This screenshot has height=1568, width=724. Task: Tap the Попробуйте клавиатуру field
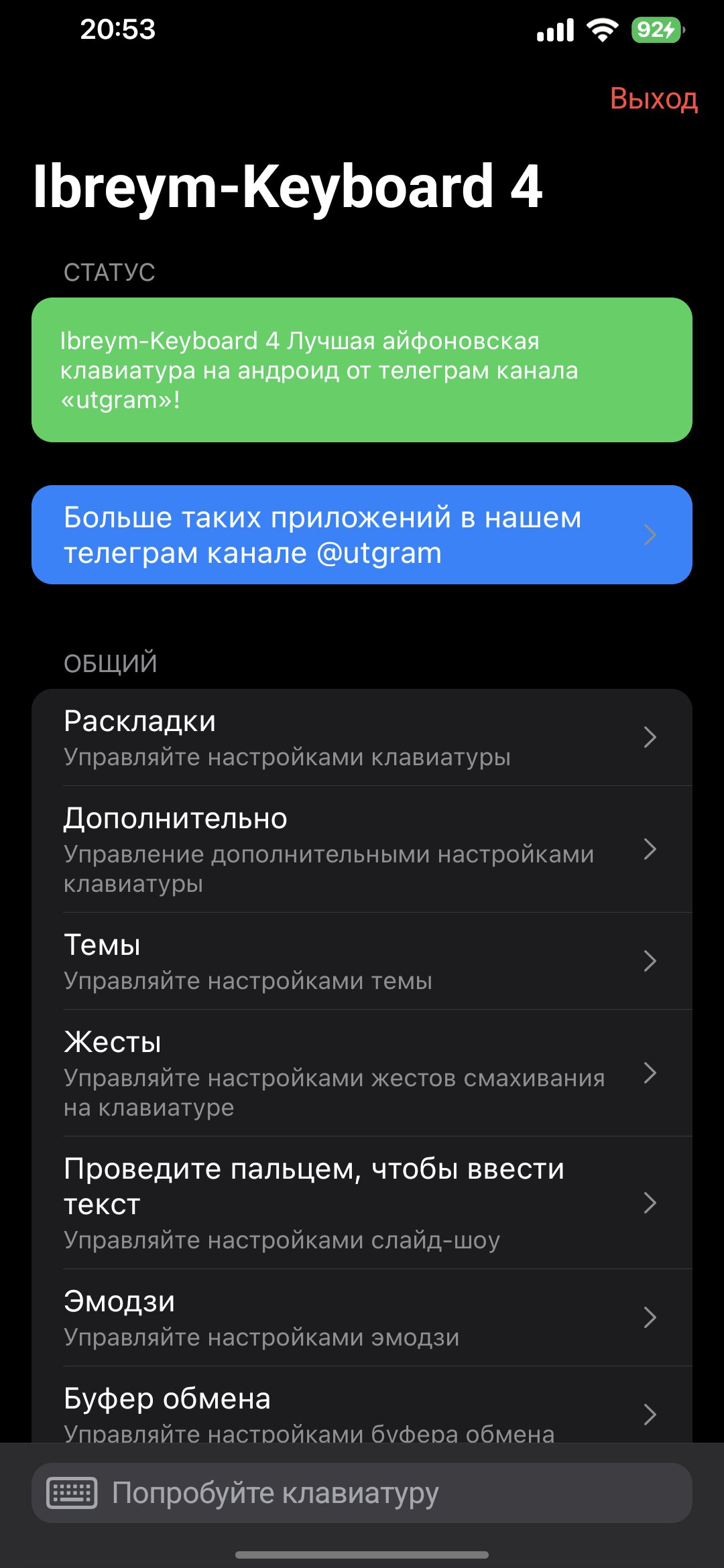pos(362,1493)
